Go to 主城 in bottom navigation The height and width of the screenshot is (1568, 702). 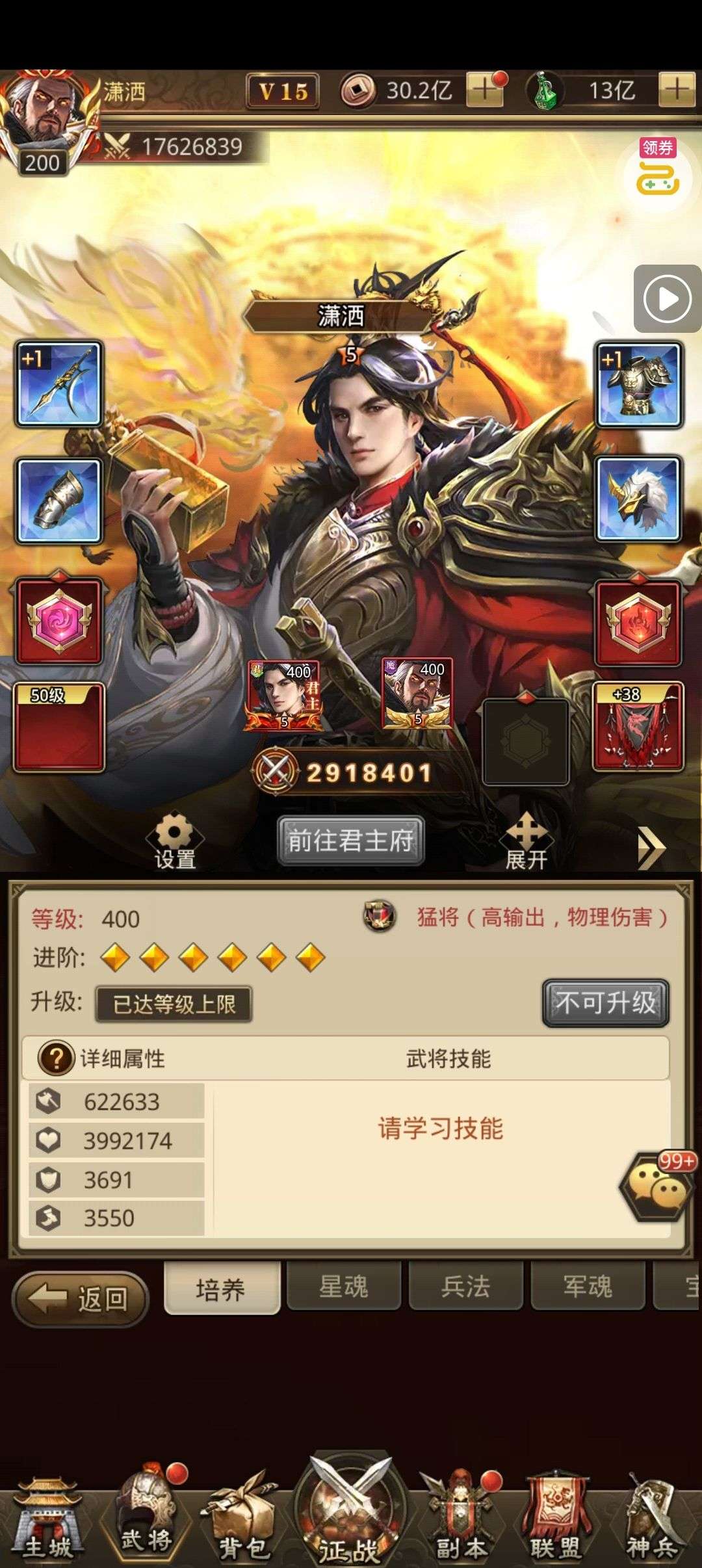tap(47, 1521)
